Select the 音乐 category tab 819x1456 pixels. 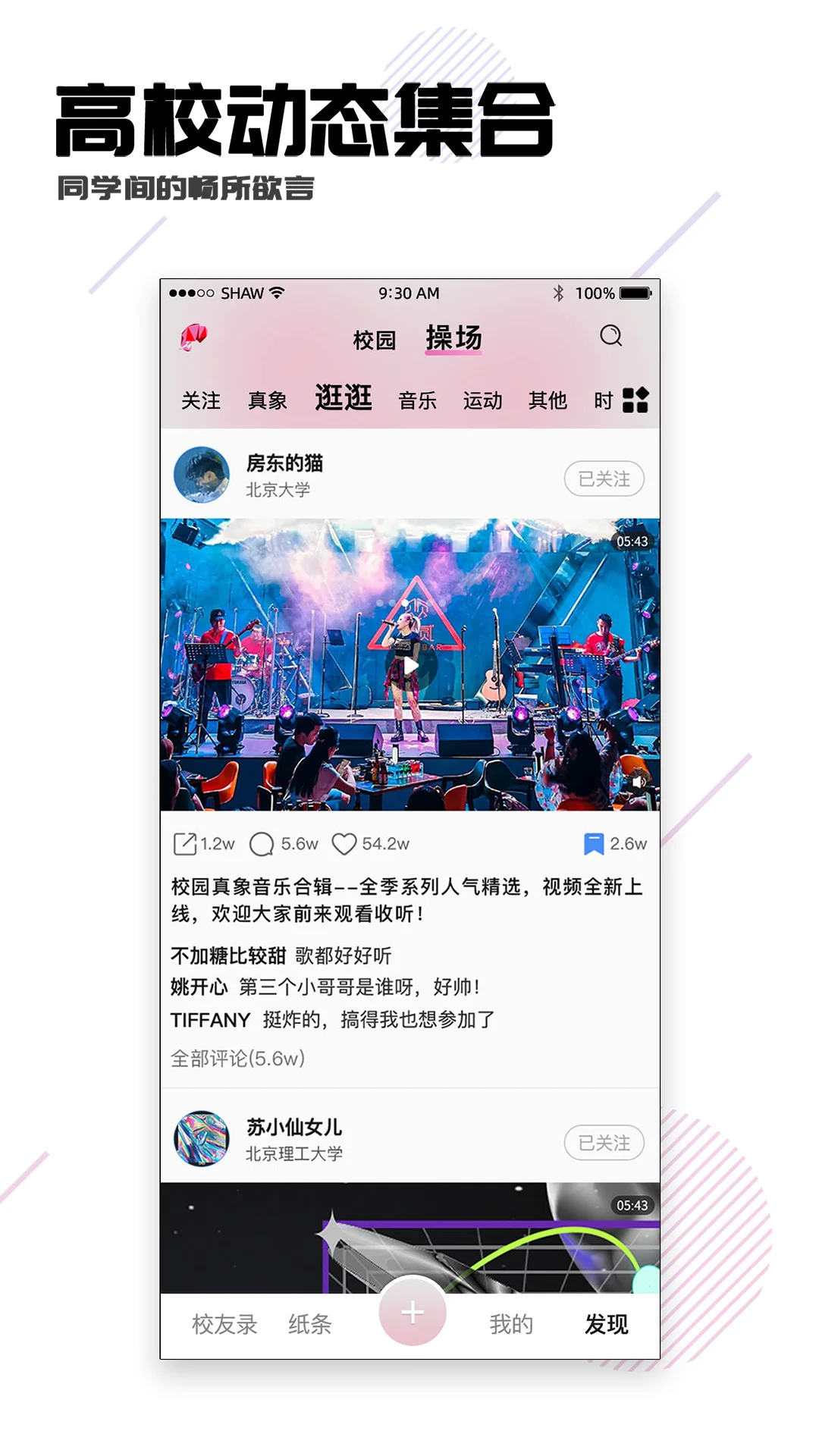click(x=416, y=400)
